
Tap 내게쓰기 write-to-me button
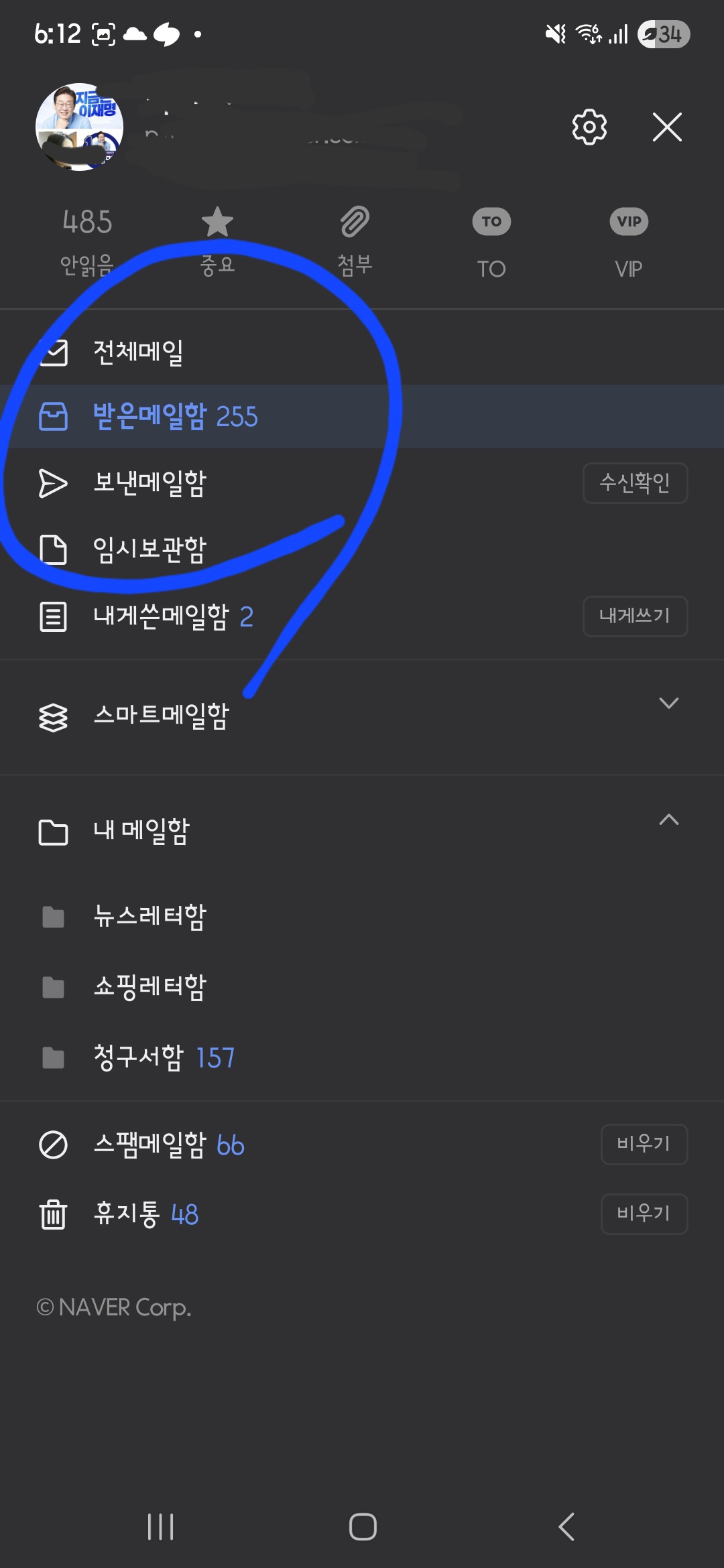tap(635, 616)
